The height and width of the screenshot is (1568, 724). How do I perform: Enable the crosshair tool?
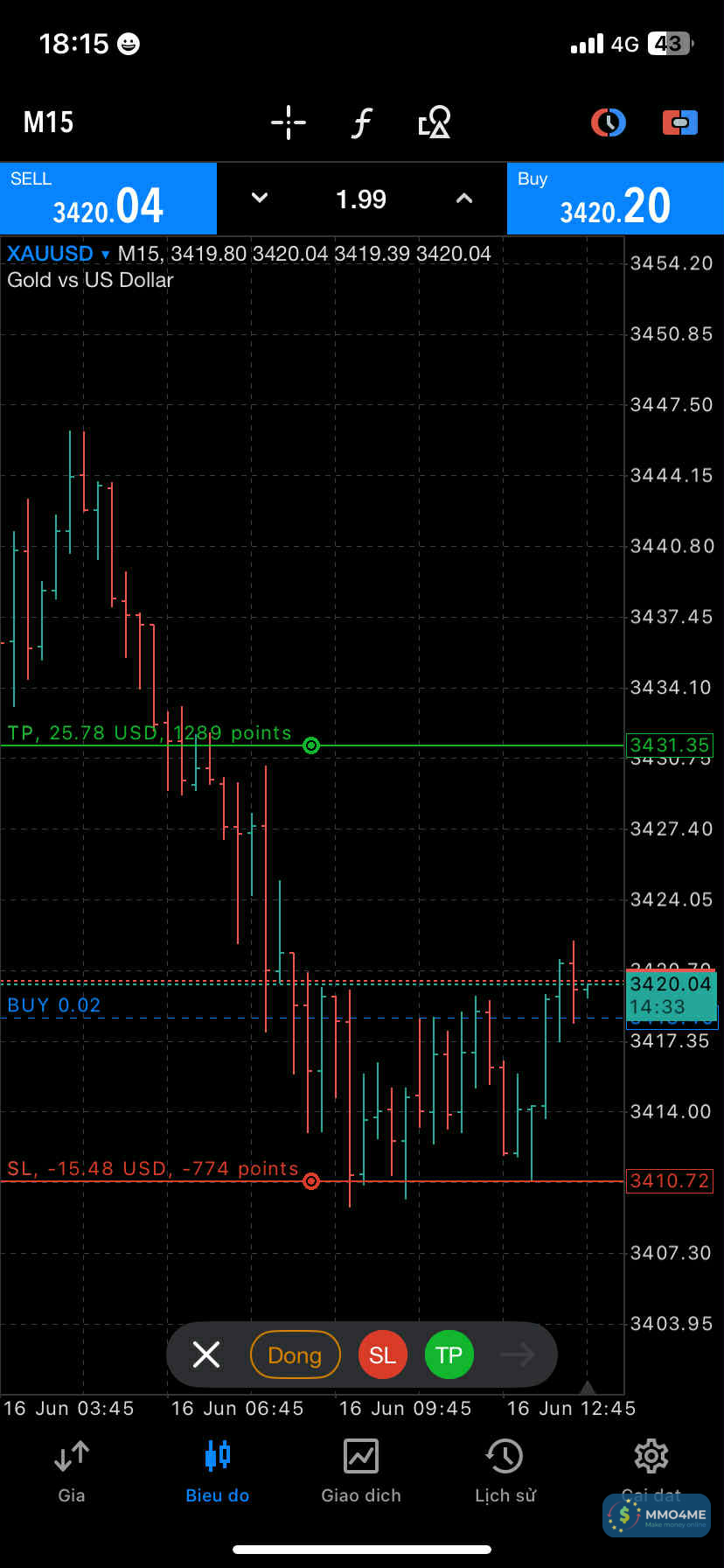coord(288,122)
